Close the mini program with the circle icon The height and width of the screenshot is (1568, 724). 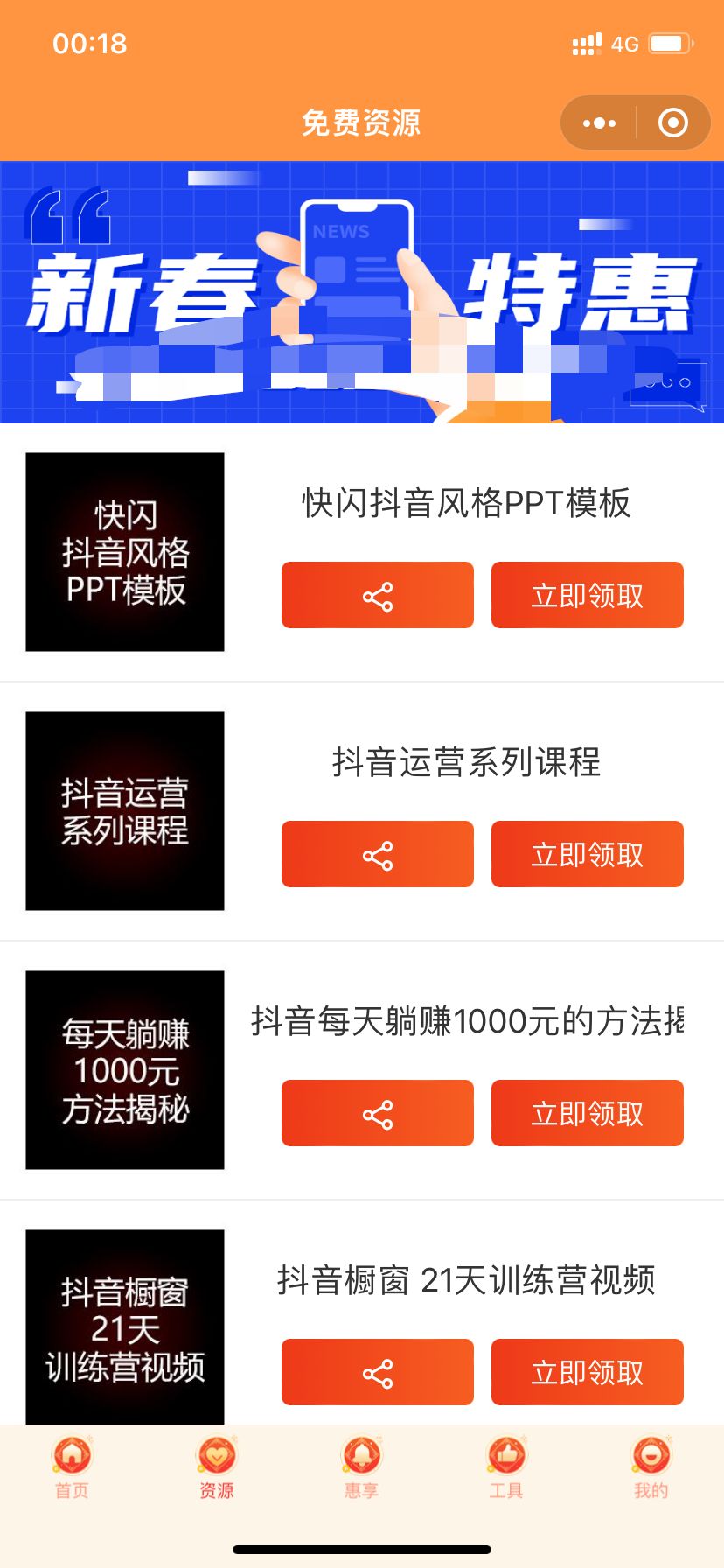(672, 123)
